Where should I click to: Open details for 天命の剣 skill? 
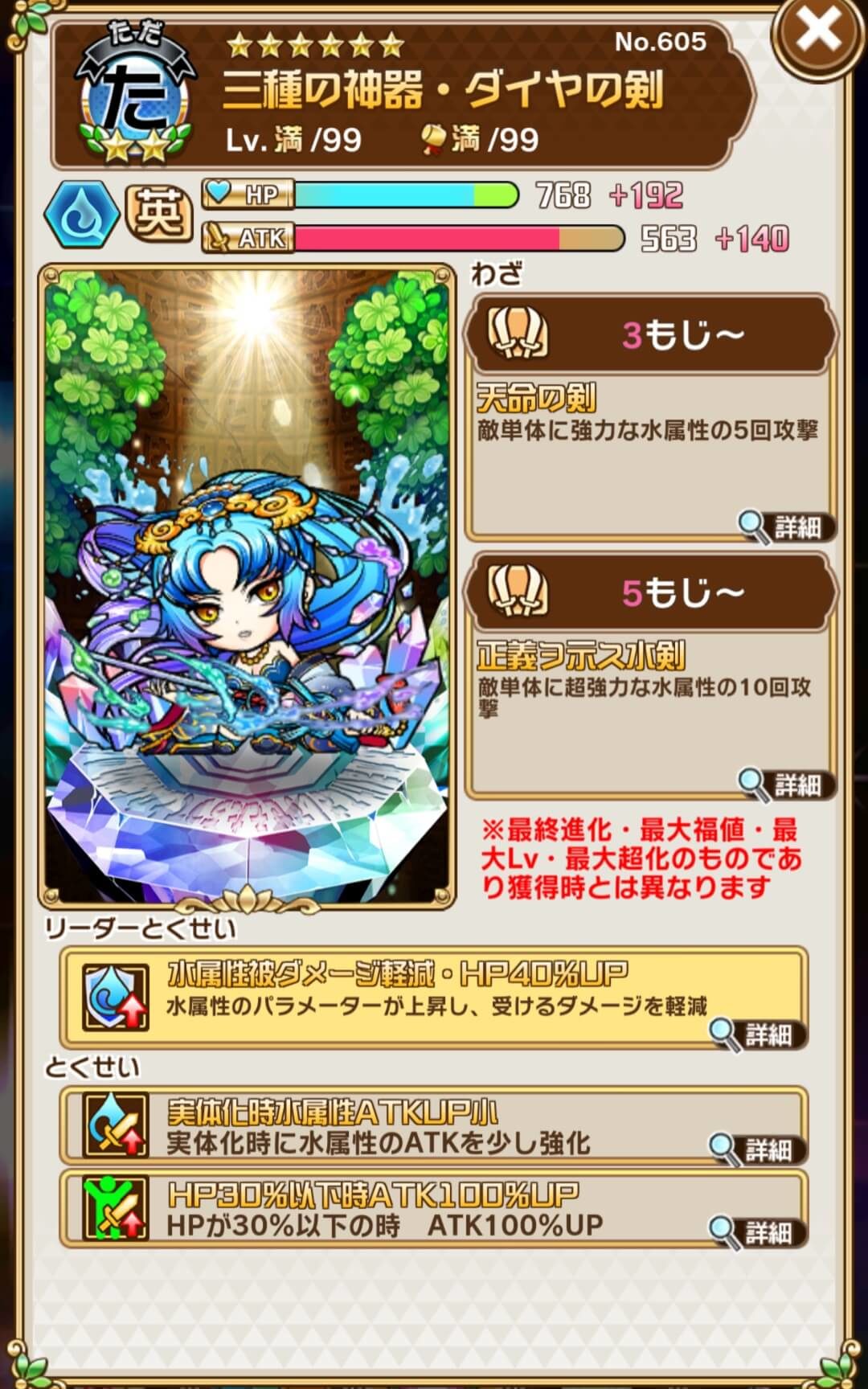pyautogui.click(x=787, y=527)
